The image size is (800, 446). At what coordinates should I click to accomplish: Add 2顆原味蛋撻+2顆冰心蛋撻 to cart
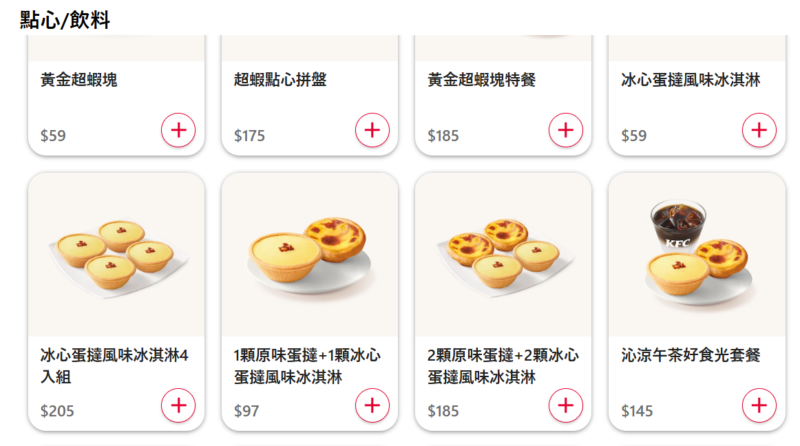tap(565, 406)
